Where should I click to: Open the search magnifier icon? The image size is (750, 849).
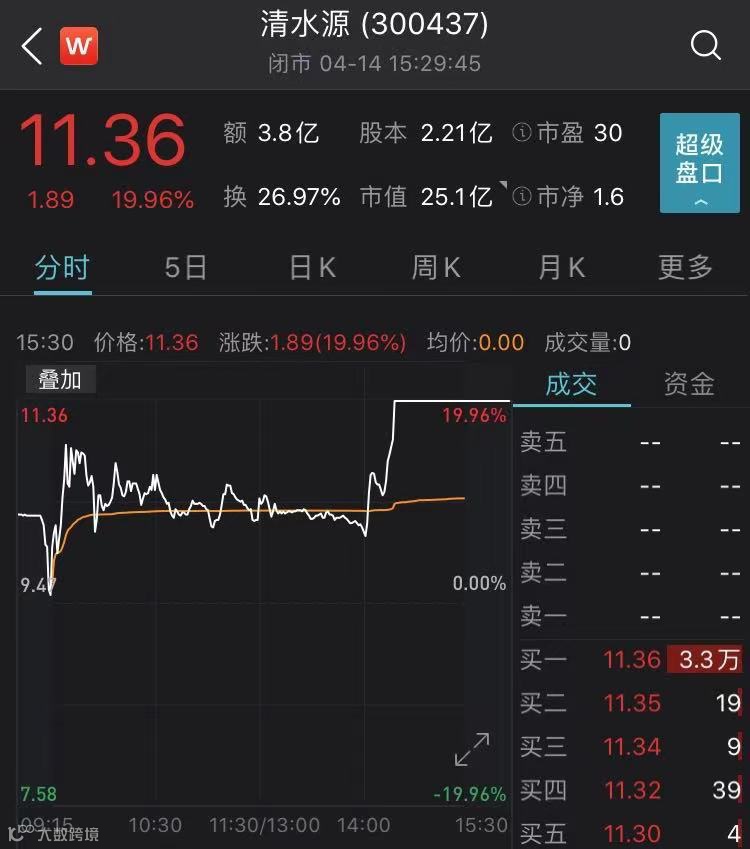705,45
